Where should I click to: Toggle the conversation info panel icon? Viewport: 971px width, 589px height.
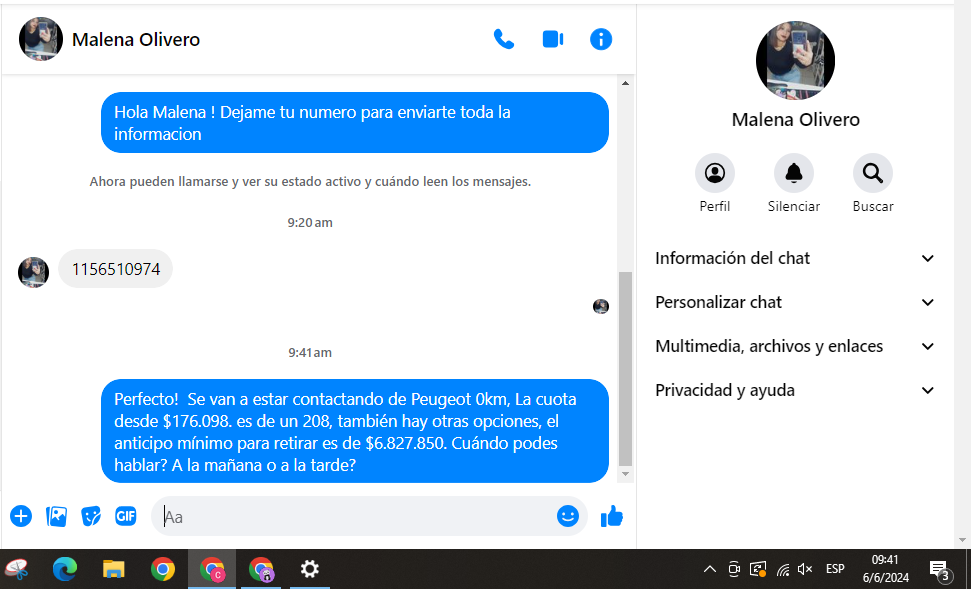coord(601,40)
